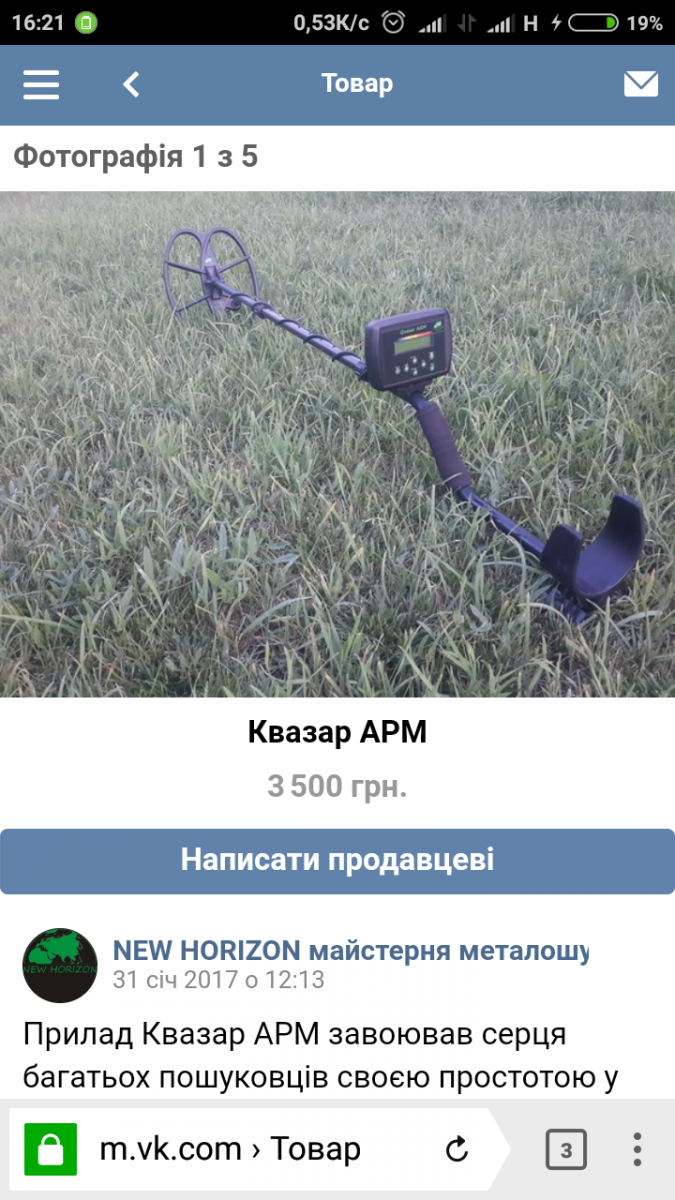
Task: Open the Квазар АРМ product photo
Action: pos(337,444)
